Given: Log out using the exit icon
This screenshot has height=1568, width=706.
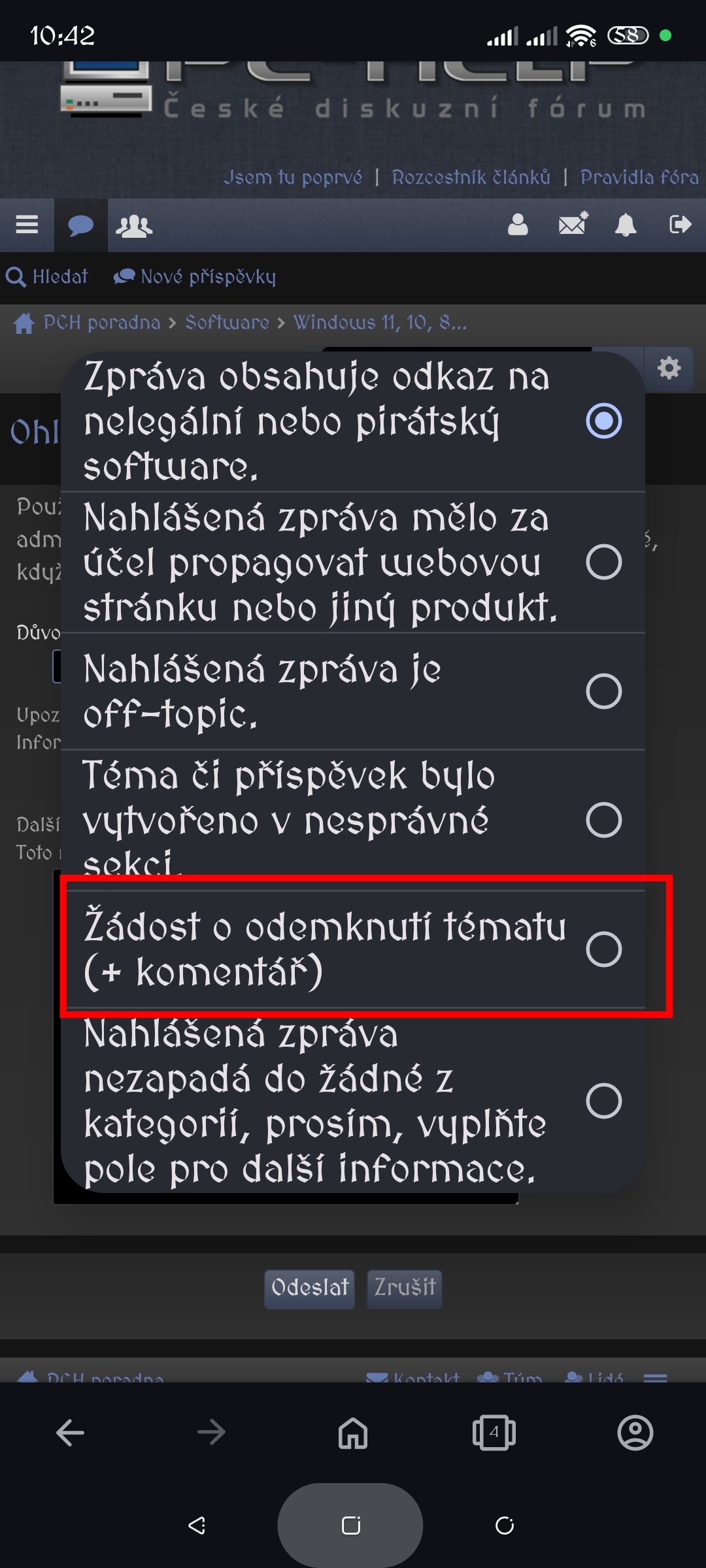Looking at the screenshot, I should tap(680, 225).
